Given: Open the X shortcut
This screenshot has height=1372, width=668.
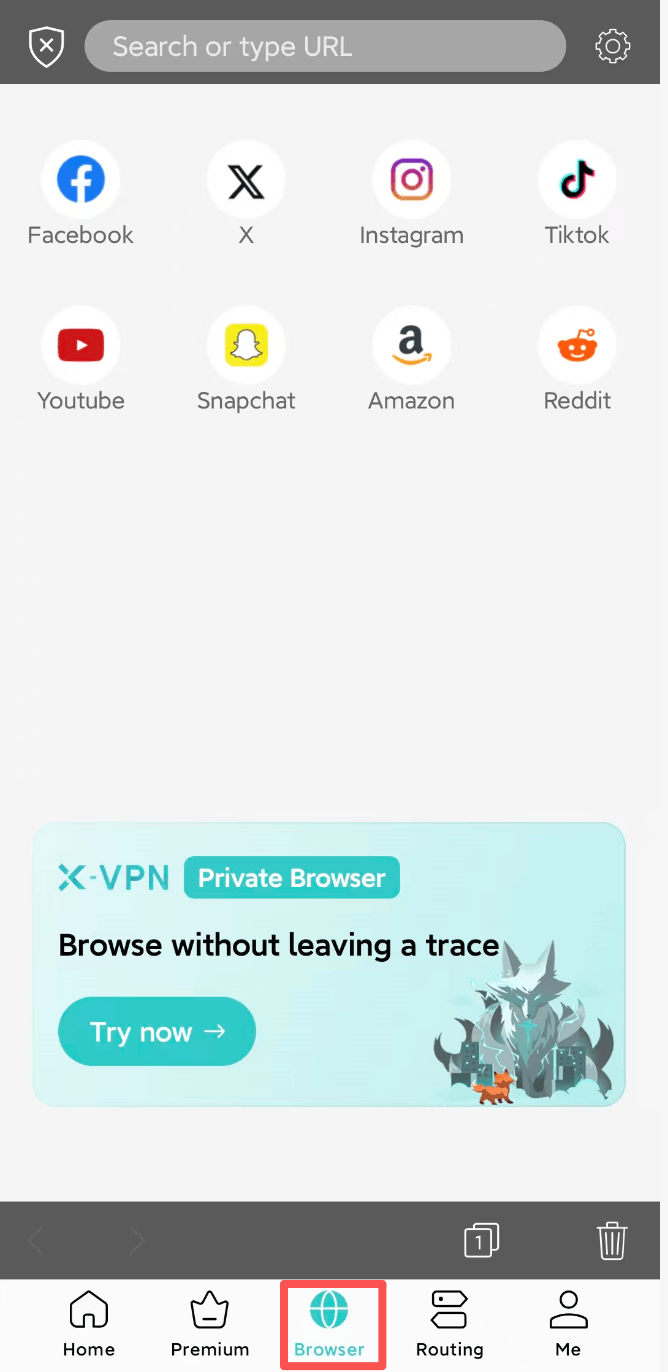Looking at the screenshot, I should click(246, 195).
